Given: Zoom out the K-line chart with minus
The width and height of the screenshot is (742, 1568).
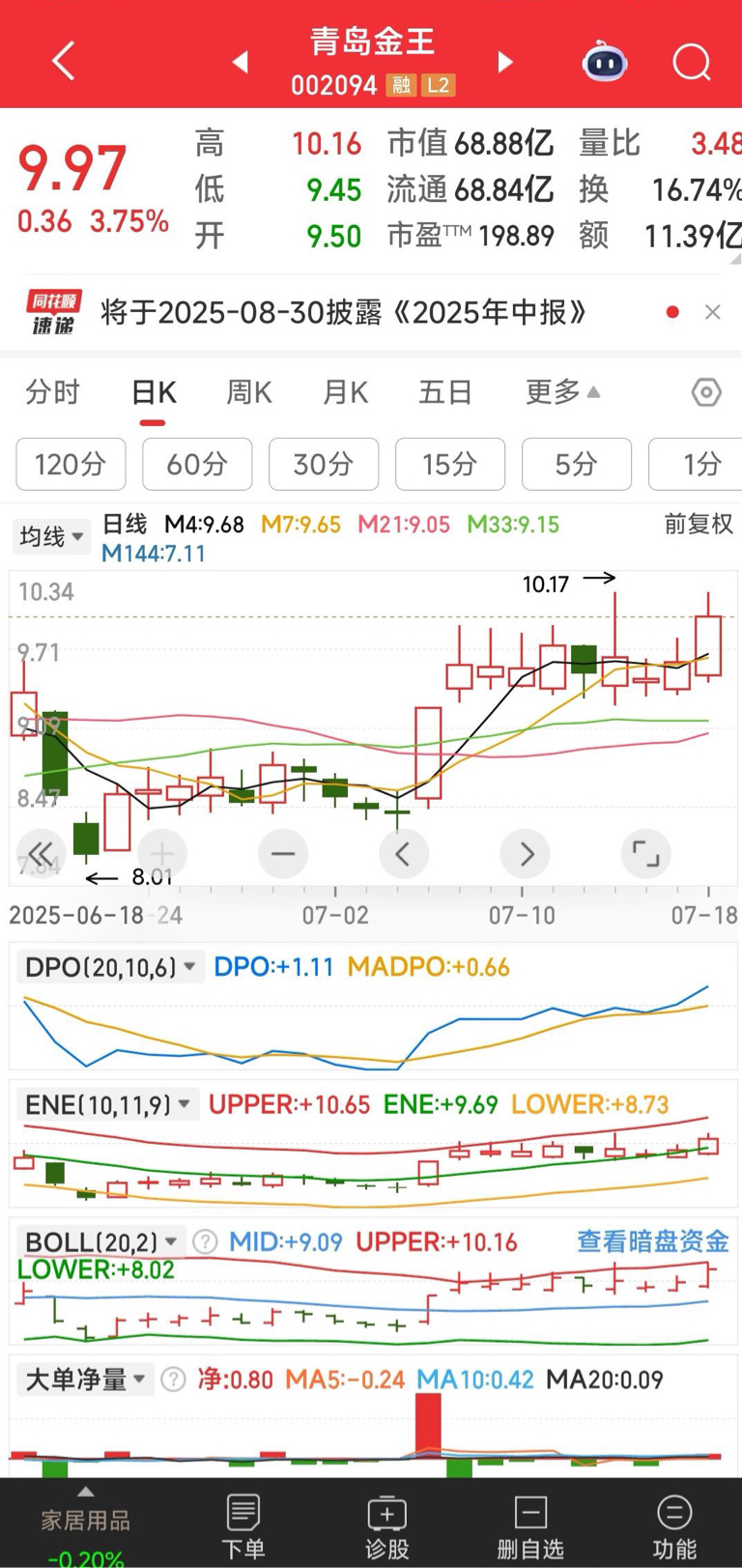Looking at the screenshot, I should [283, 854].
